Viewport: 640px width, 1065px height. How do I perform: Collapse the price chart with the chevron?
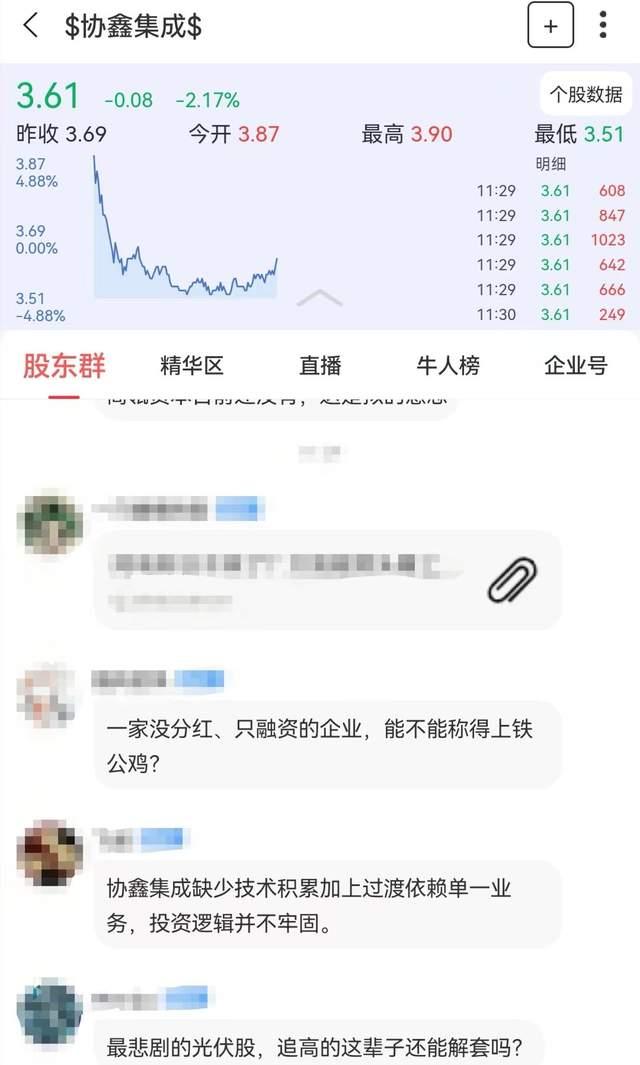[320, 298]
